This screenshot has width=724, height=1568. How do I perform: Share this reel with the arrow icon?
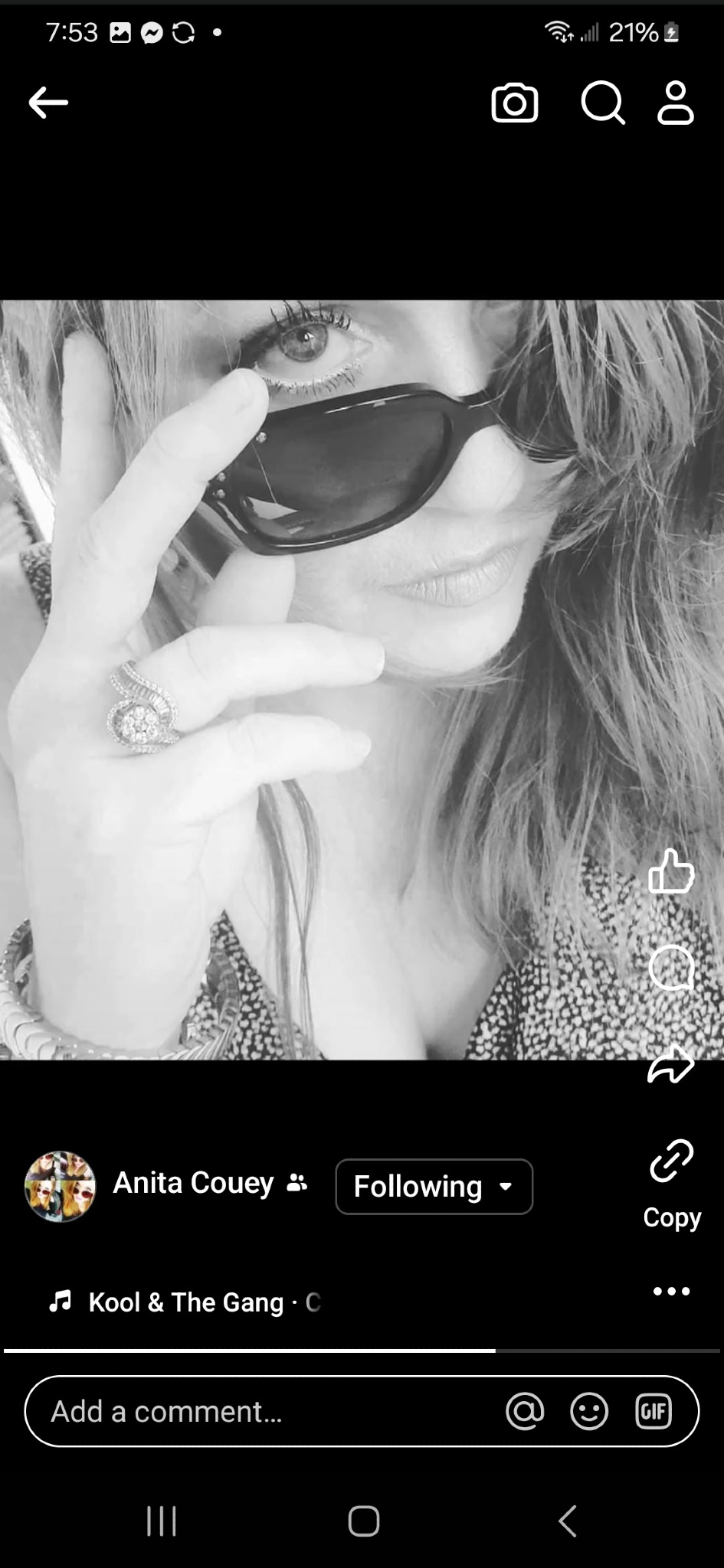point(671,1063)
